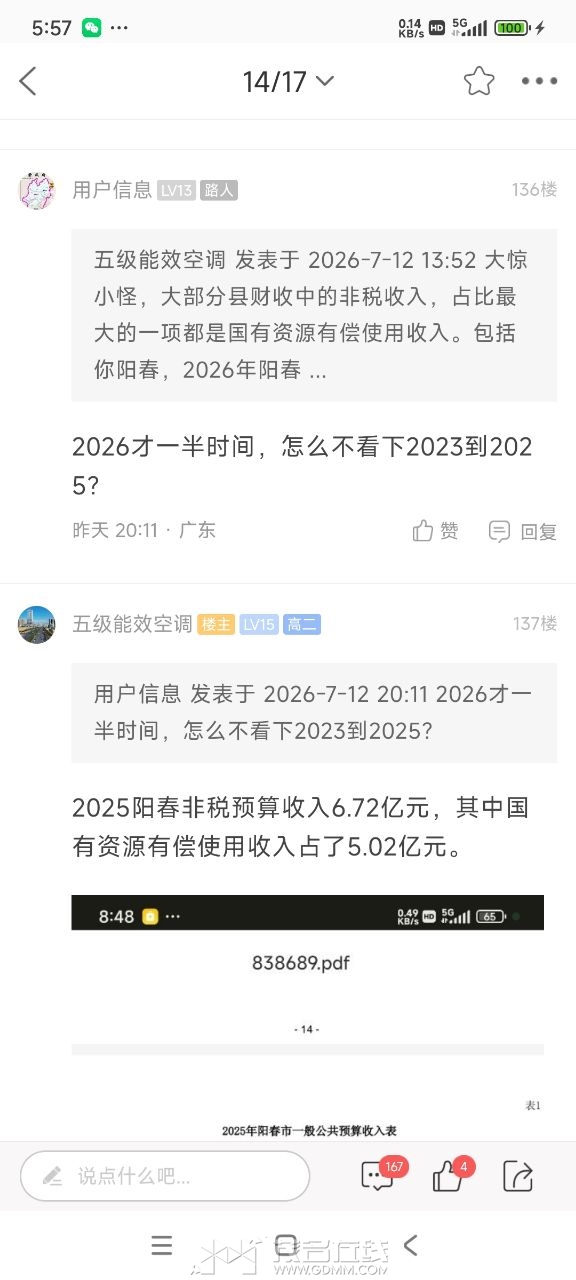Tap the system home button
Image resolution: width=576 pixels, height=1280 pixels.
287,1245
